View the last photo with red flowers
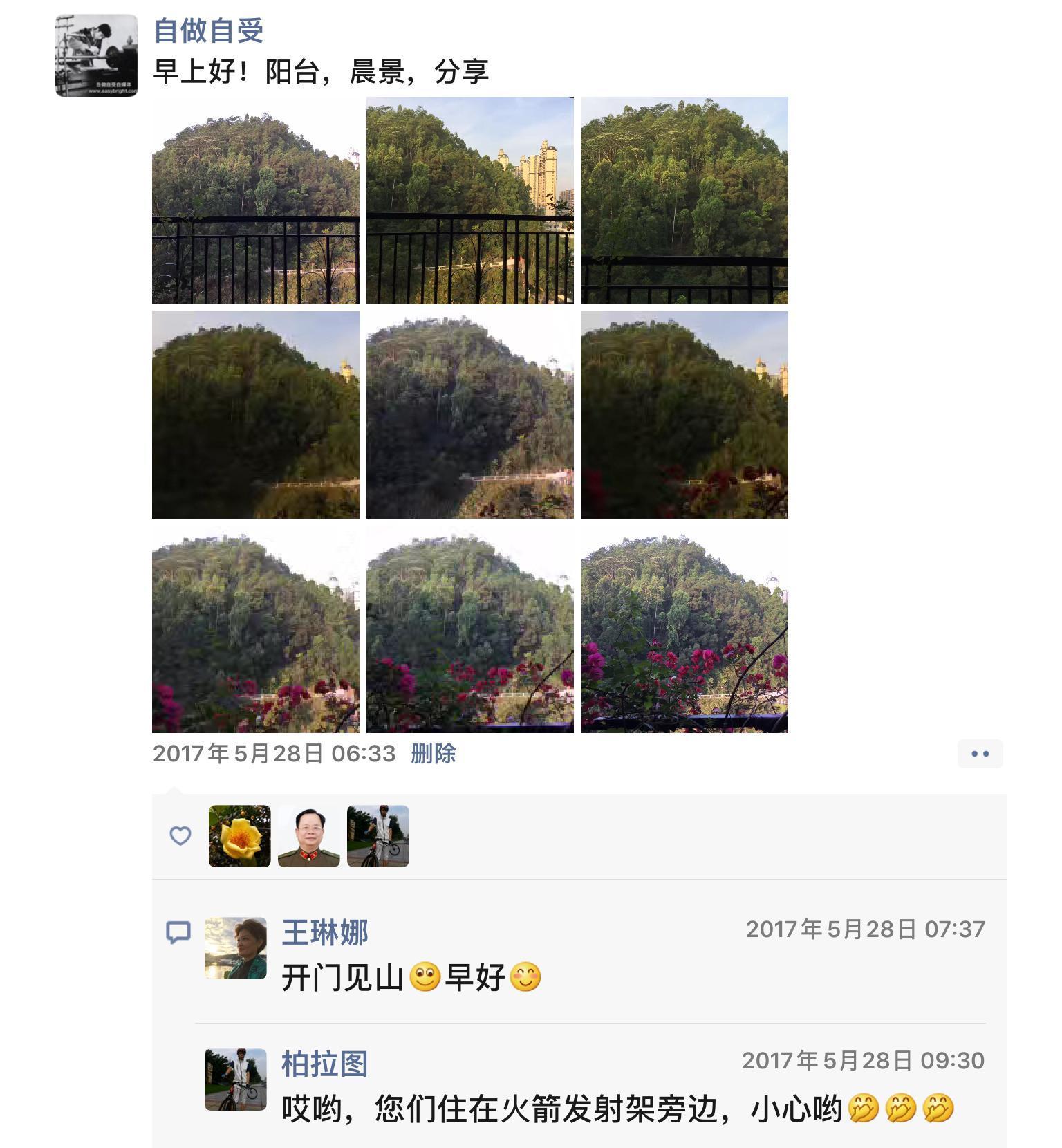The width and height of the screenshot is (1062, 1148). [x=684, y=629]
